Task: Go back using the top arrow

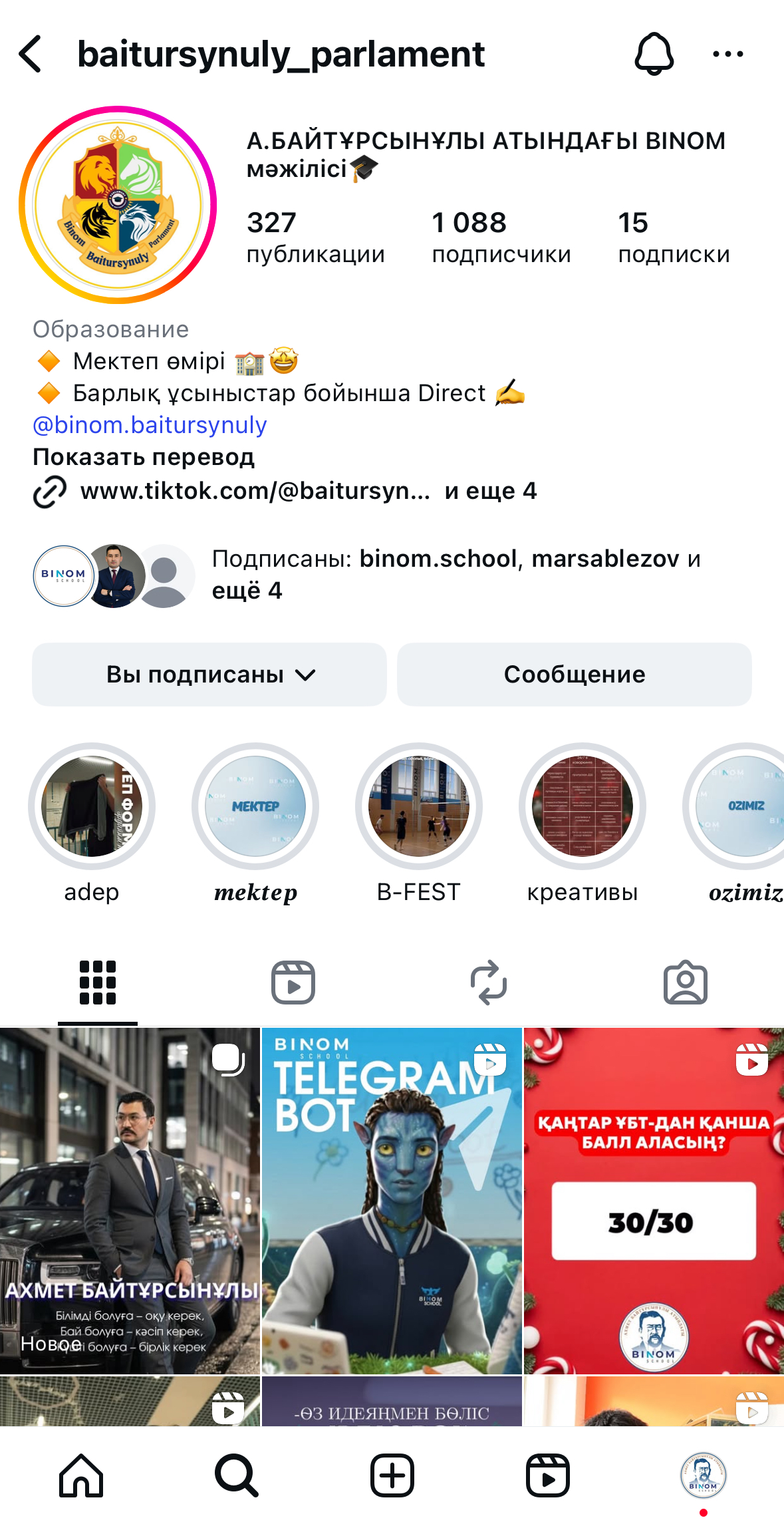Action: tap(31, 54)
